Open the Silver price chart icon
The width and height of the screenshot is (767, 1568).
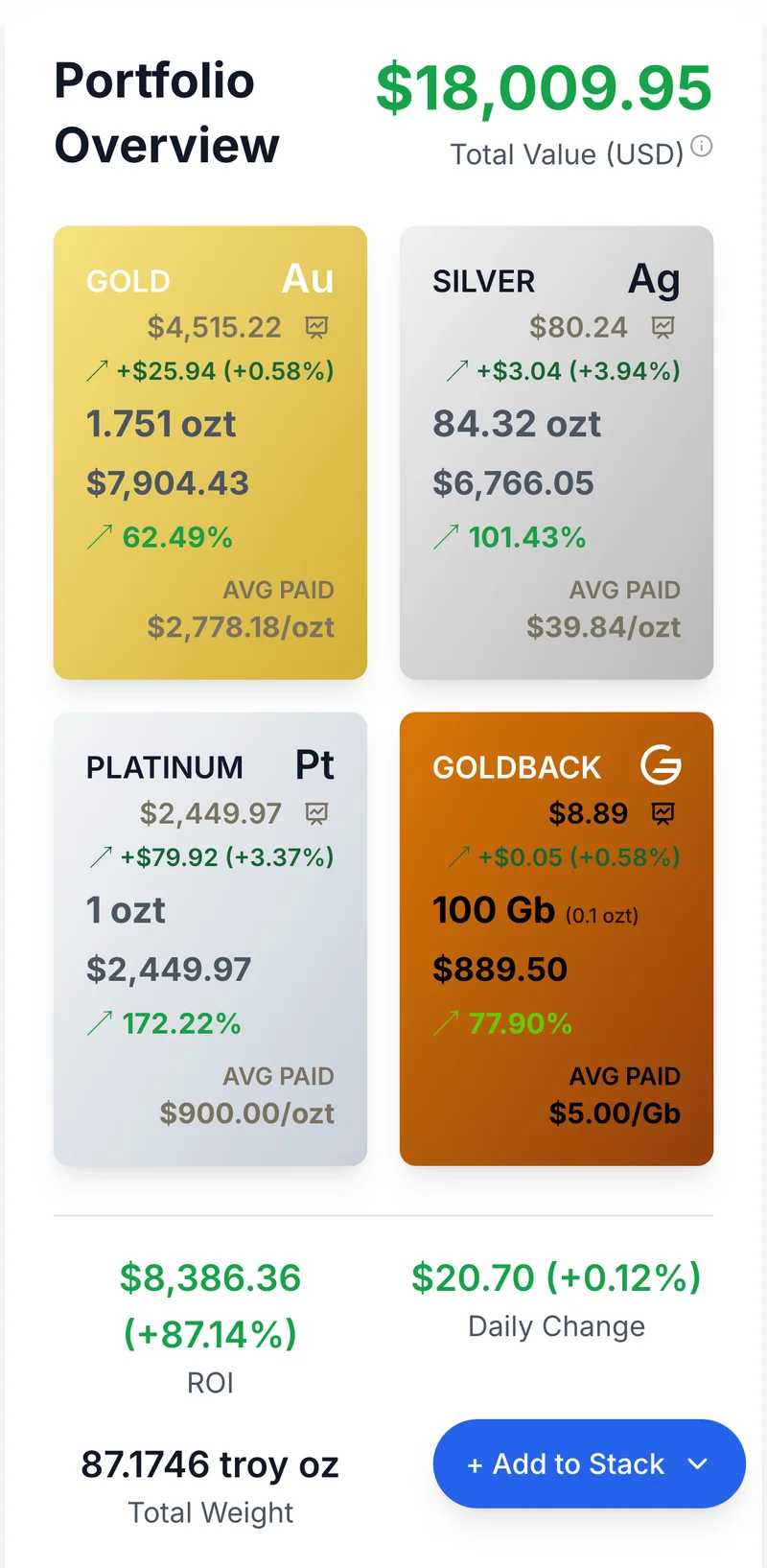tap(662, 327)
